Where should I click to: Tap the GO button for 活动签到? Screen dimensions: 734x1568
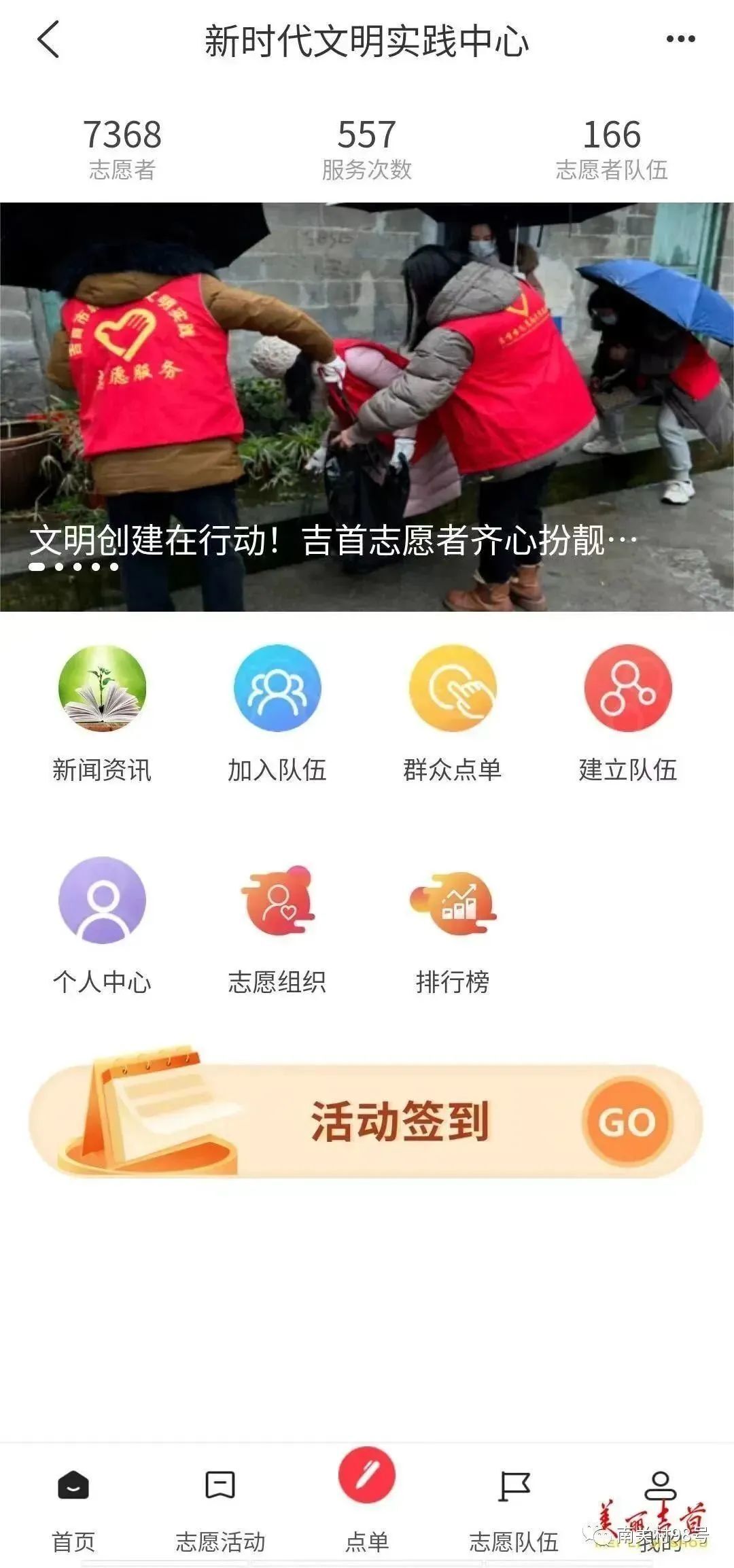(x=627, y=1122)
